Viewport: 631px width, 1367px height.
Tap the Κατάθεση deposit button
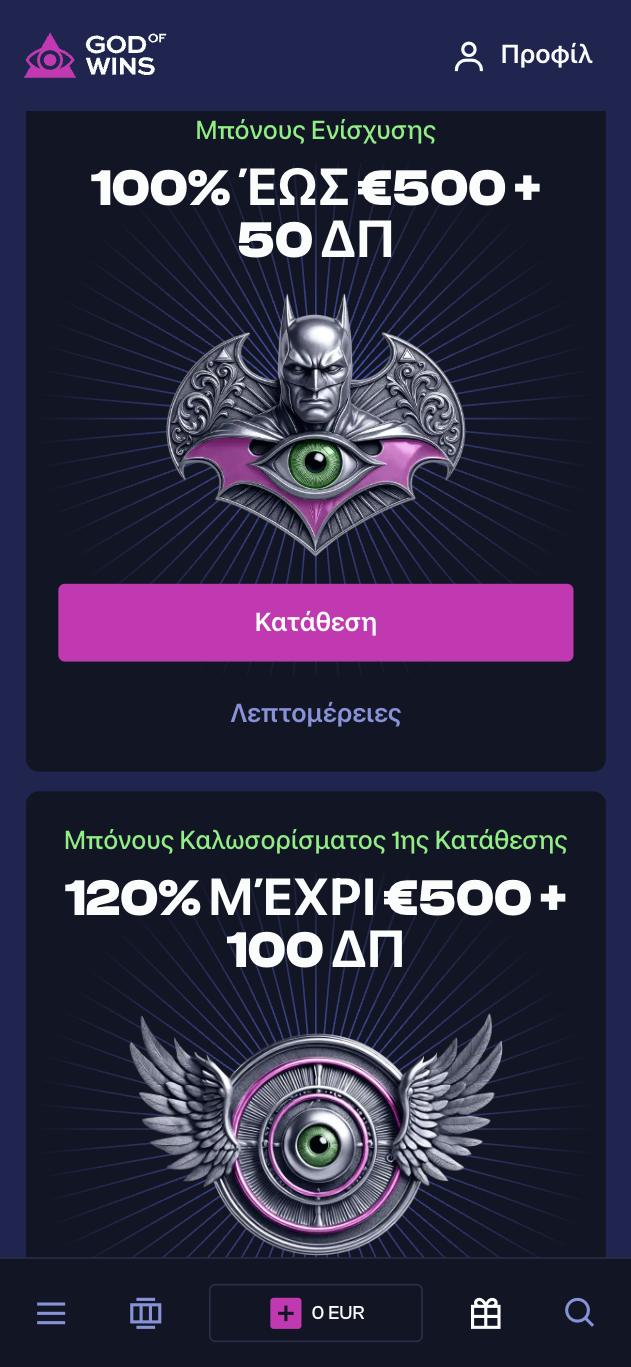[x=315, y=622]
